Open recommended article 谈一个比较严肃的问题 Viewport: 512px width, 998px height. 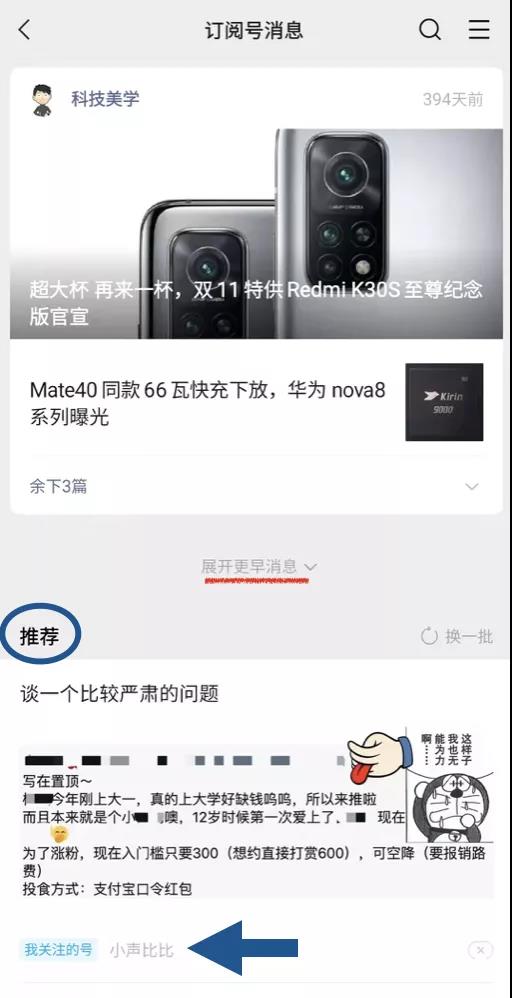[120, 693]
